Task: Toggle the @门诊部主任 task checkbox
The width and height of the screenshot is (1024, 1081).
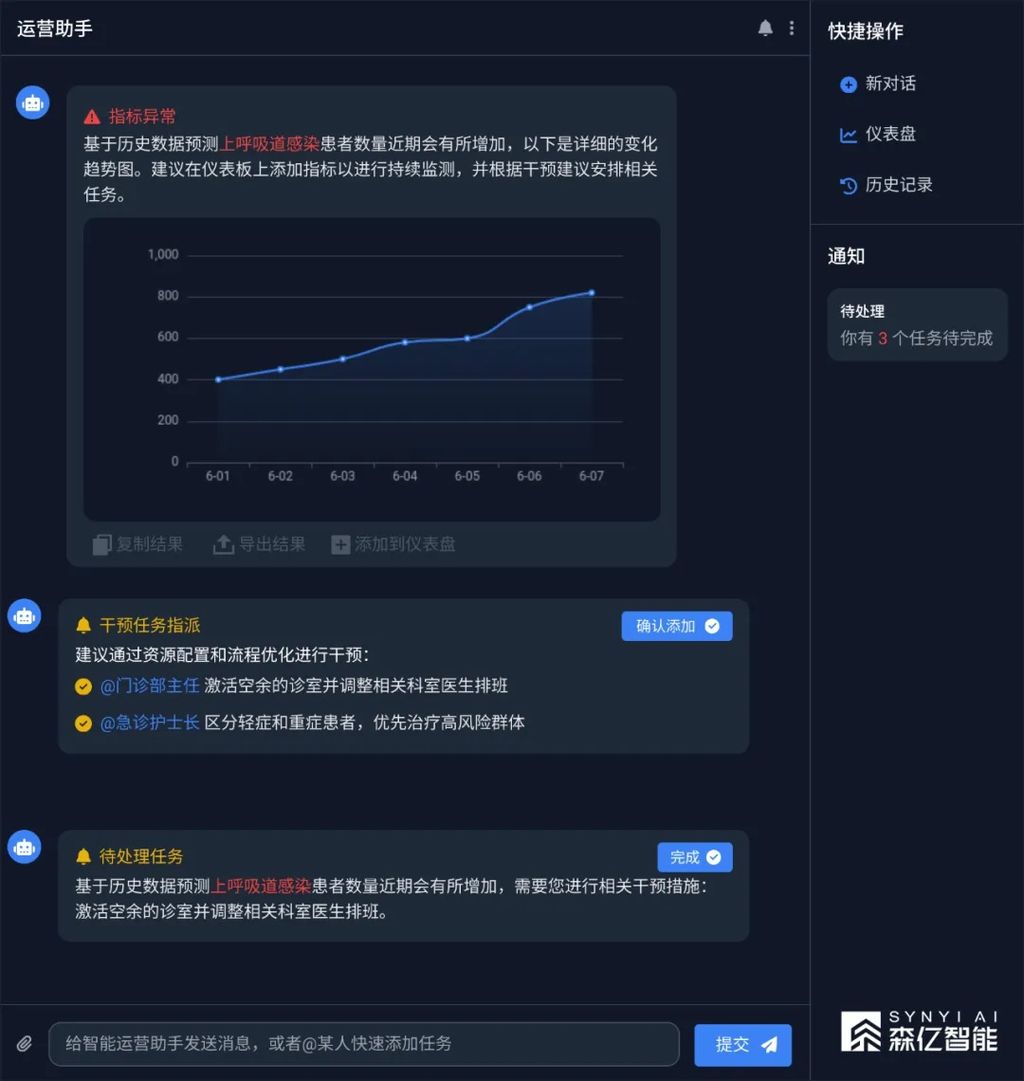Action: (x=84, y=686)
